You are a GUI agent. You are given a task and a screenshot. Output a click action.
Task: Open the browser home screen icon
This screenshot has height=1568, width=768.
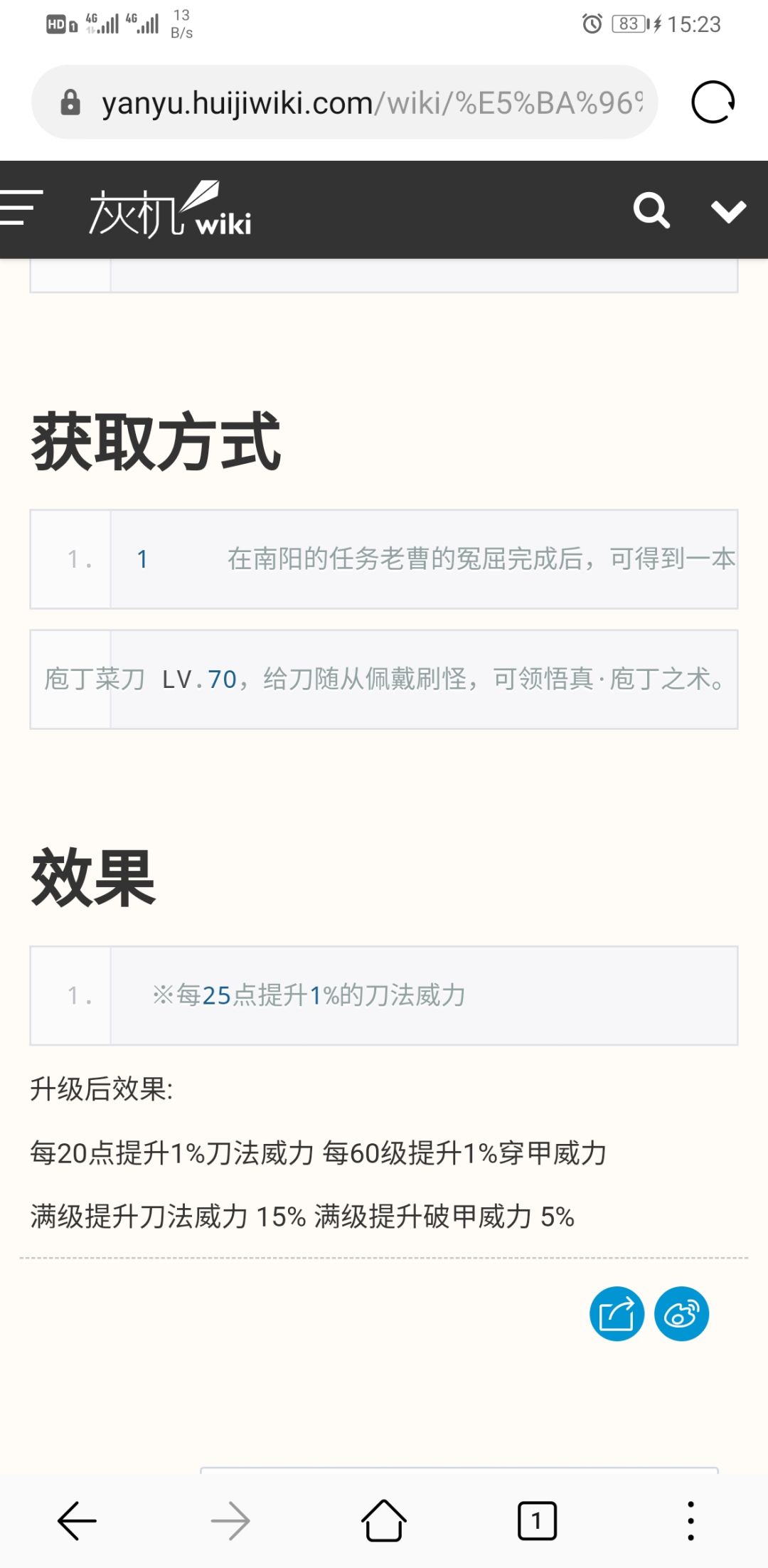(x=384, y=1521)
